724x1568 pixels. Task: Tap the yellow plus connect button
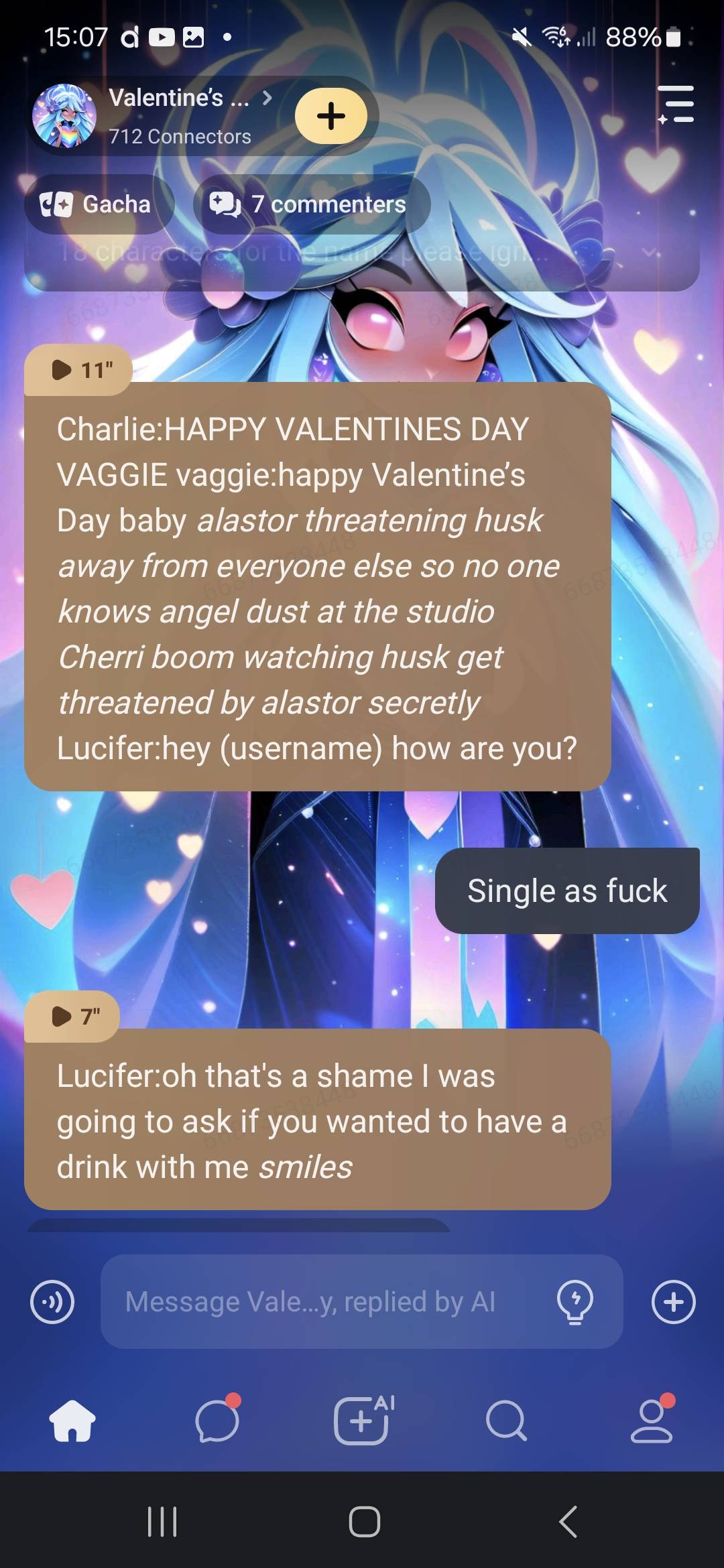331,116
